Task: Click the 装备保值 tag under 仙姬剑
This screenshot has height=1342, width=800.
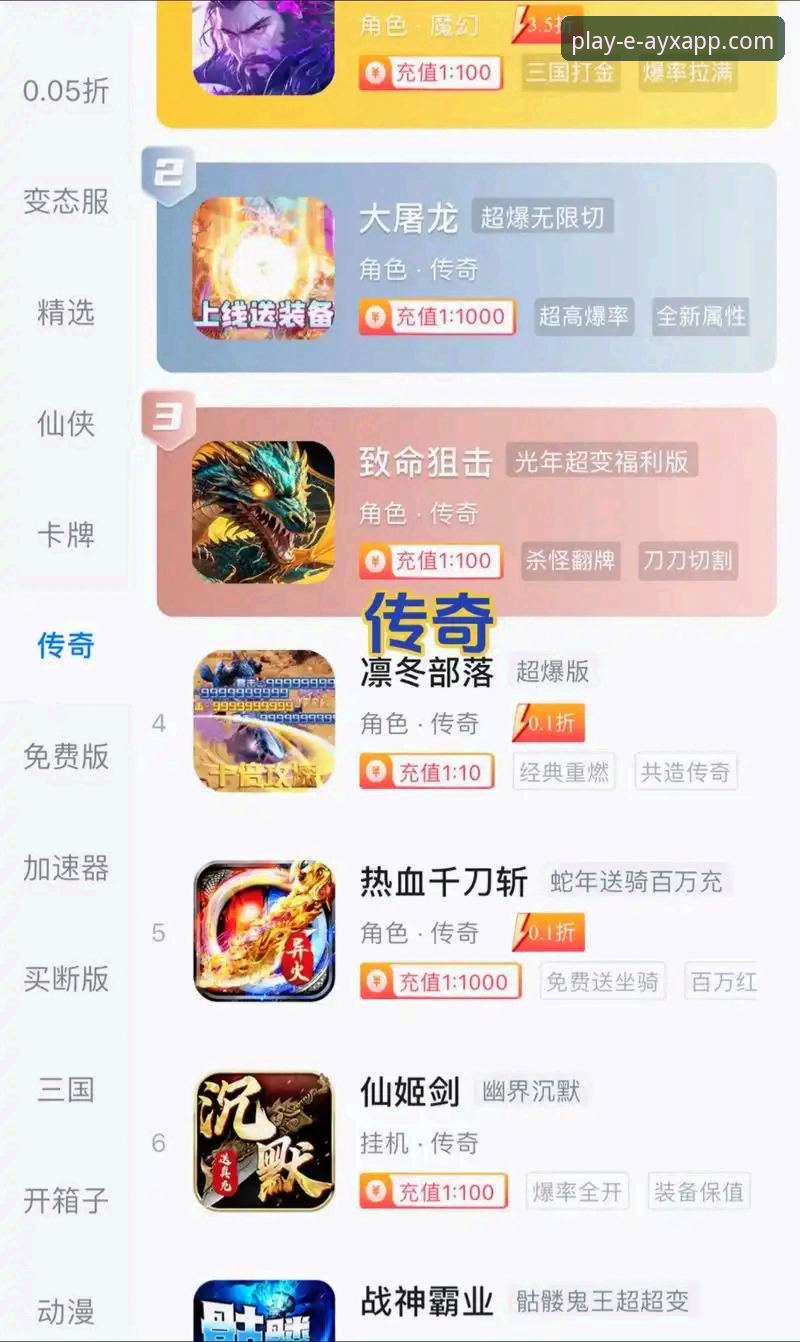Action: (x=699, y=1191)
